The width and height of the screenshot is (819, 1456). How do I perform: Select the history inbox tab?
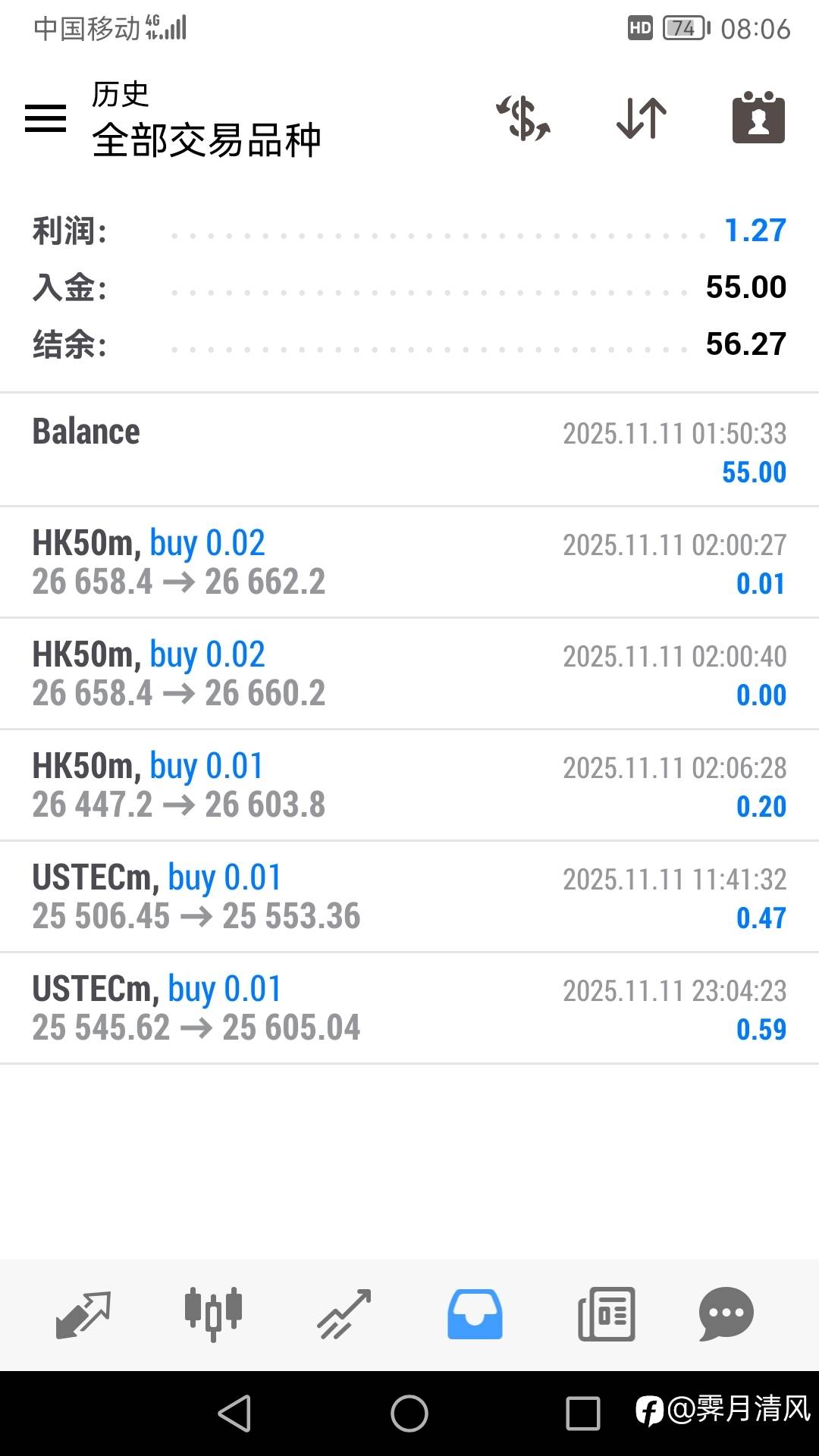click(x=475, y=1314)
